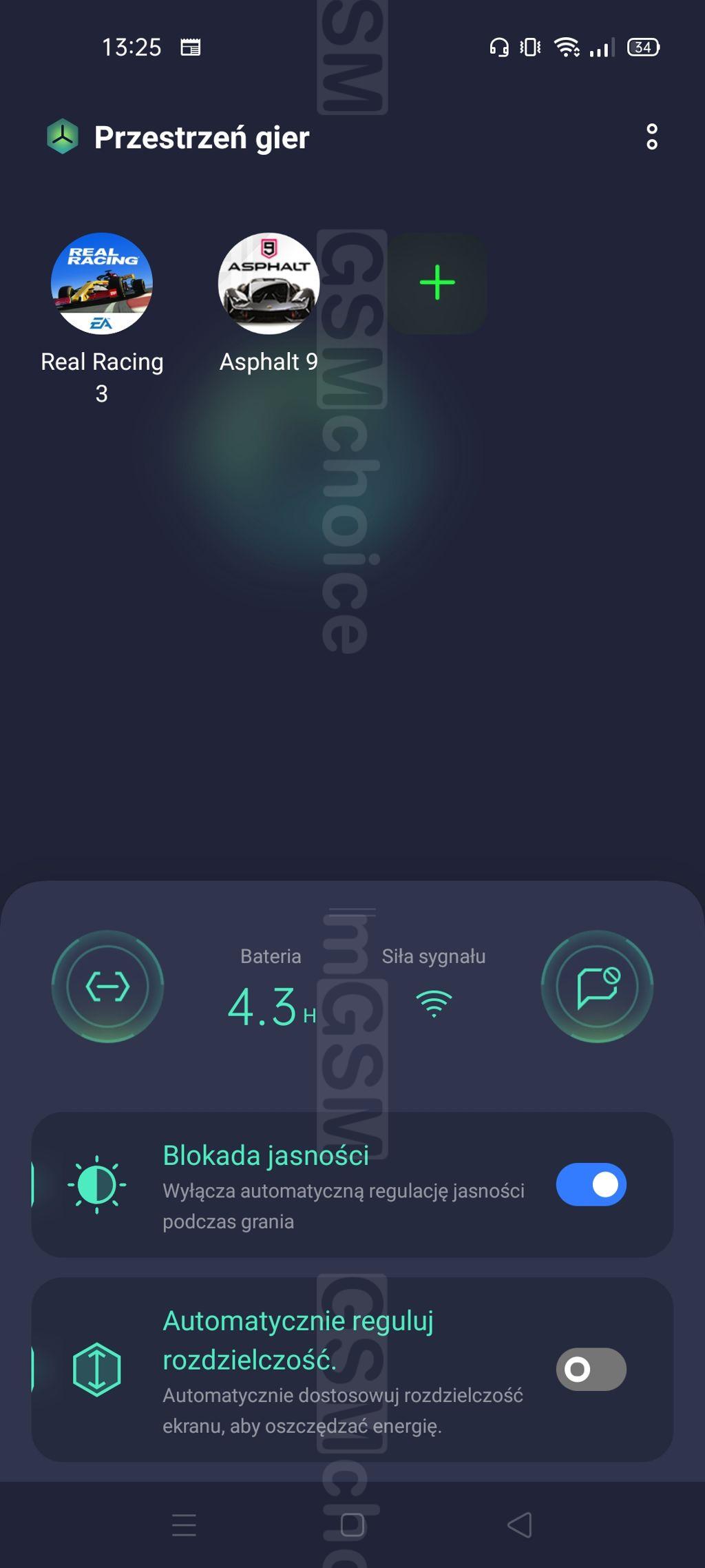Go back with the navigation bar arrow
Image resolution: width=705 pixels, height=1568 pixels.
click(520, 1525)
